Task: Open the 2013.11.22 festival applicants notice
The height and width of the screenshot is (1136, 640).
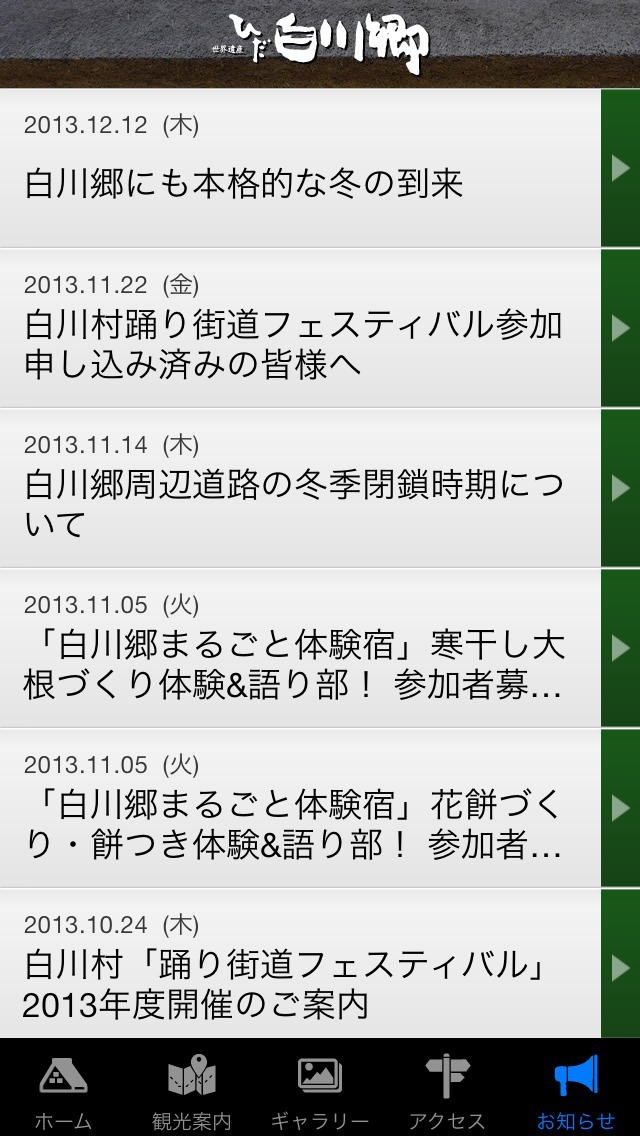Action: click(320, 328)
